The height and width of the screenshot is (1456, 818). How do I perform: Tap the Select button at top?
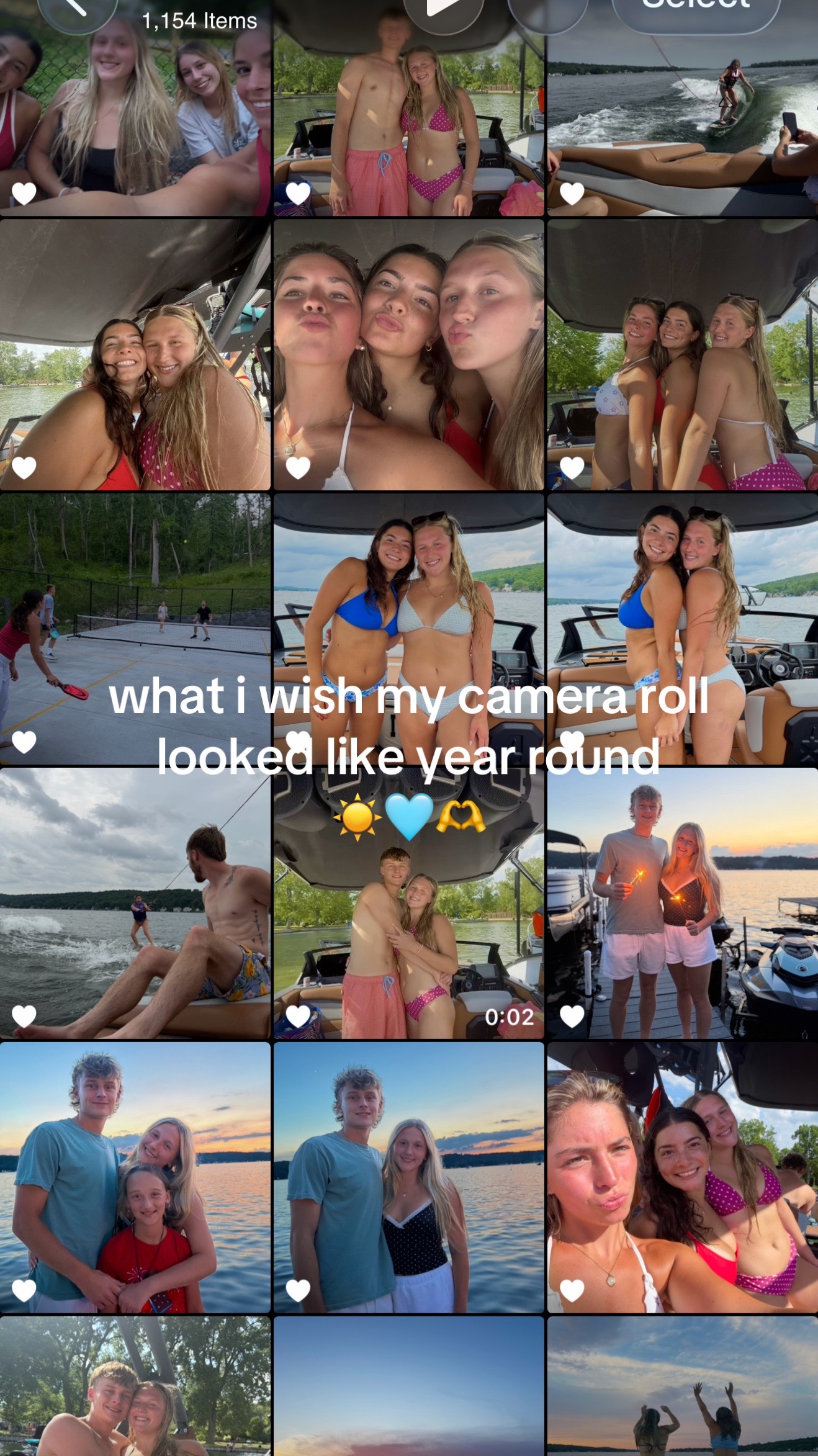pyautogui.click(x=696, y=7)
